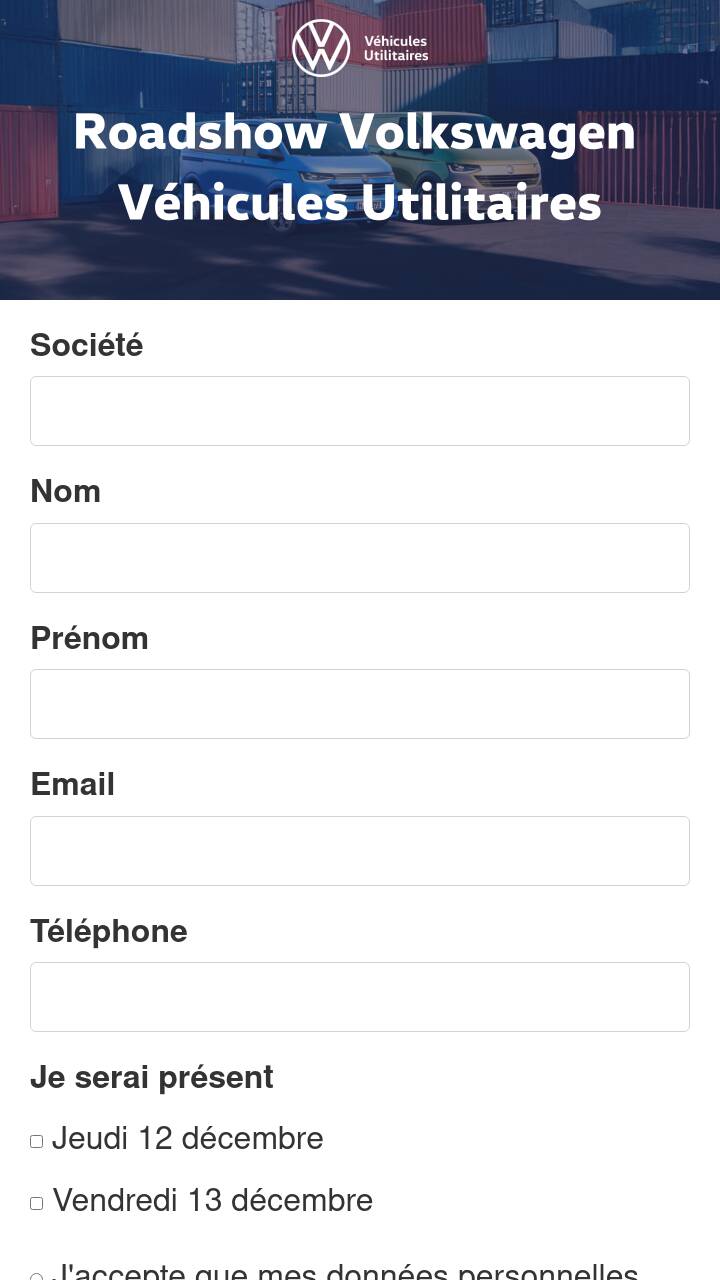The height and width of the screenshot is (1280, 720).
Task: Tick the Vendredi 13 décembre checkbox
Action: coord(37,1203)
